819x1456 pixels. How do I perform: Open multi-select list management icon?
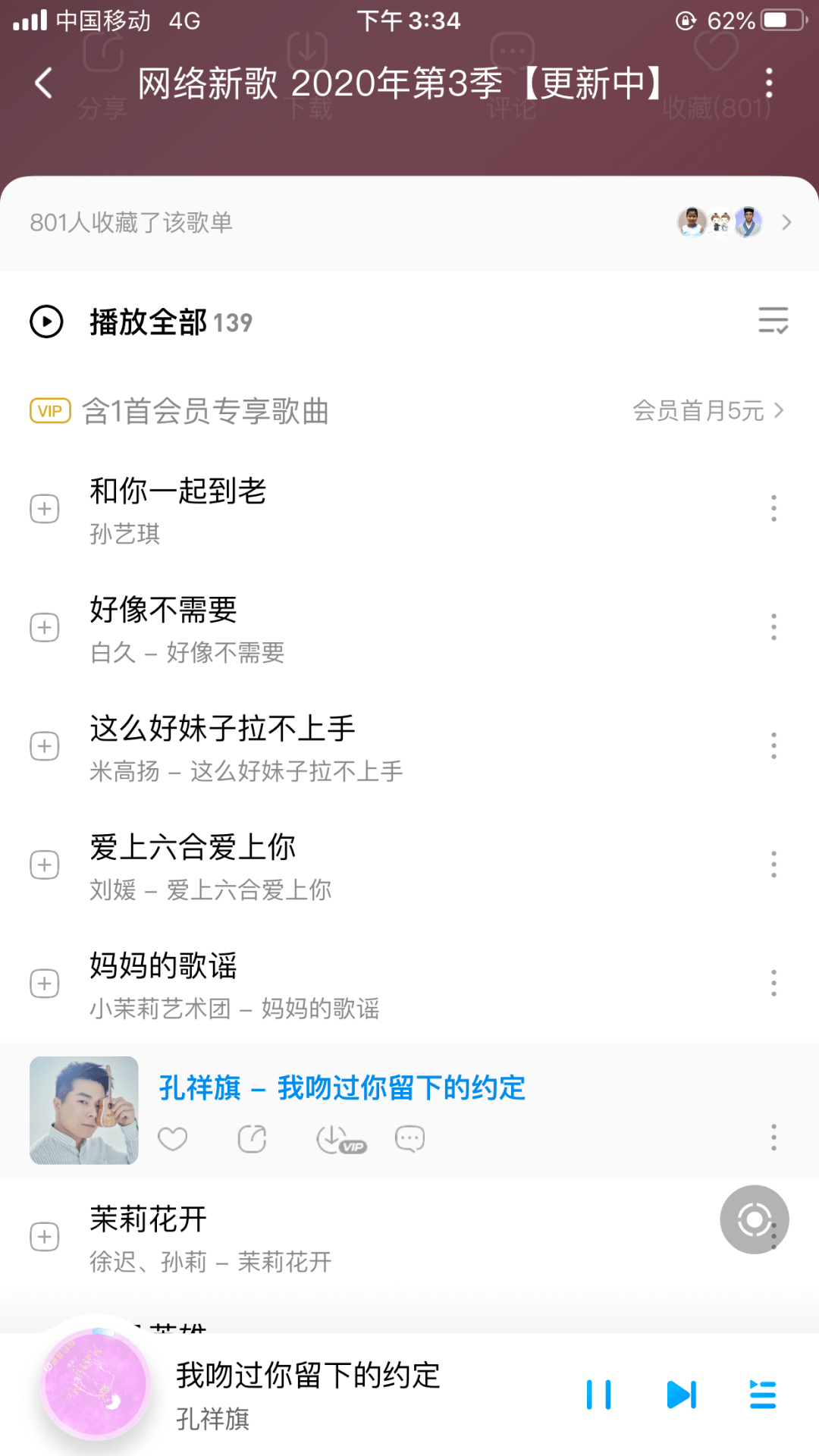tap(773, 321)
